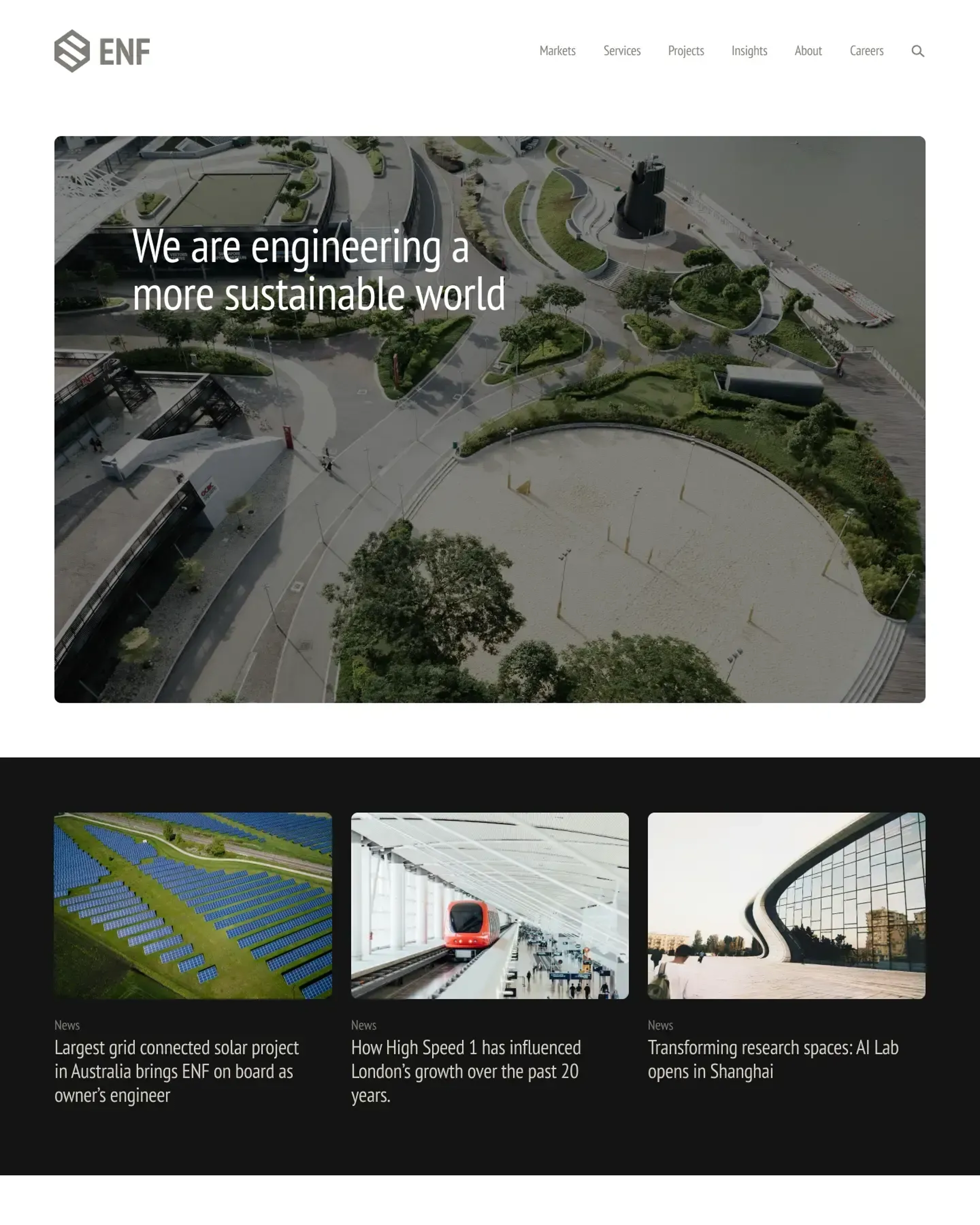
Task: Open the search icon in the header
Action: pos(917,51)
